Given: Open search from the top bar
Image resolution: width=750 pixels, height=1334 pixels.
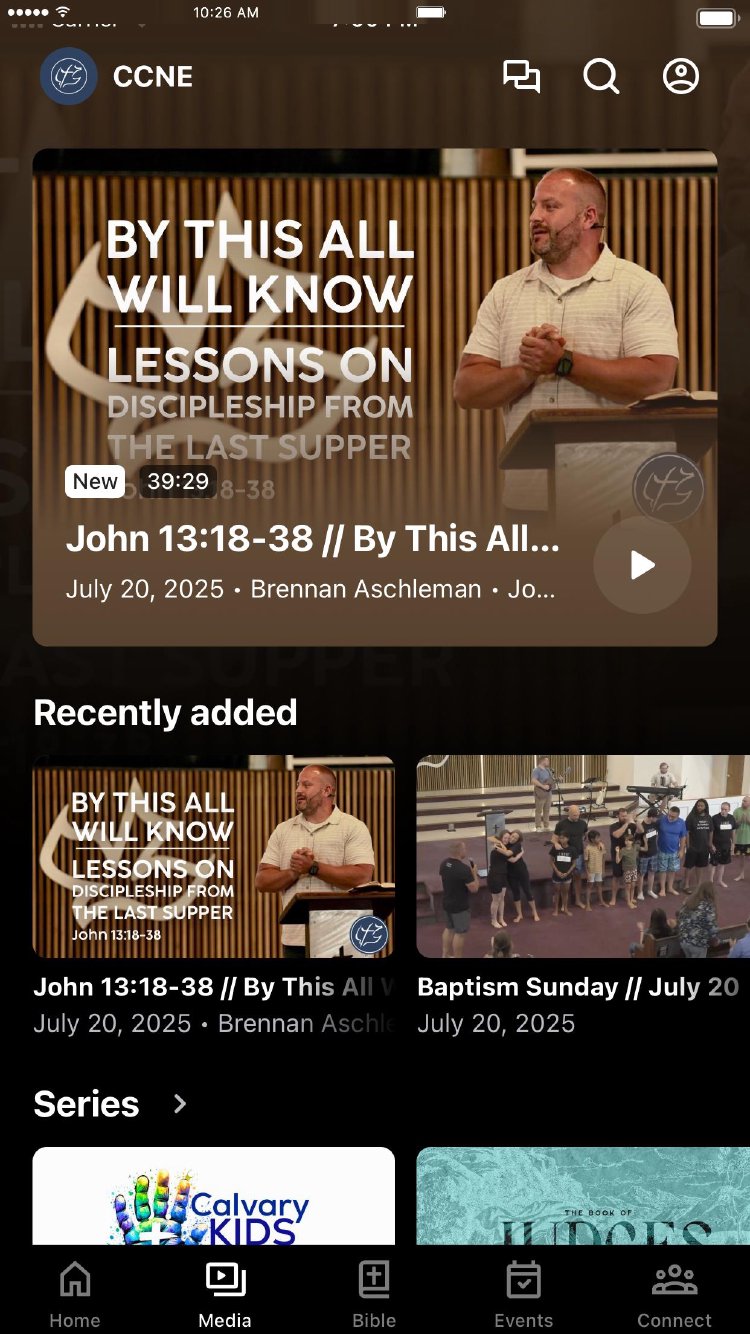Looking at the screenshot, I should coord(601,77).
